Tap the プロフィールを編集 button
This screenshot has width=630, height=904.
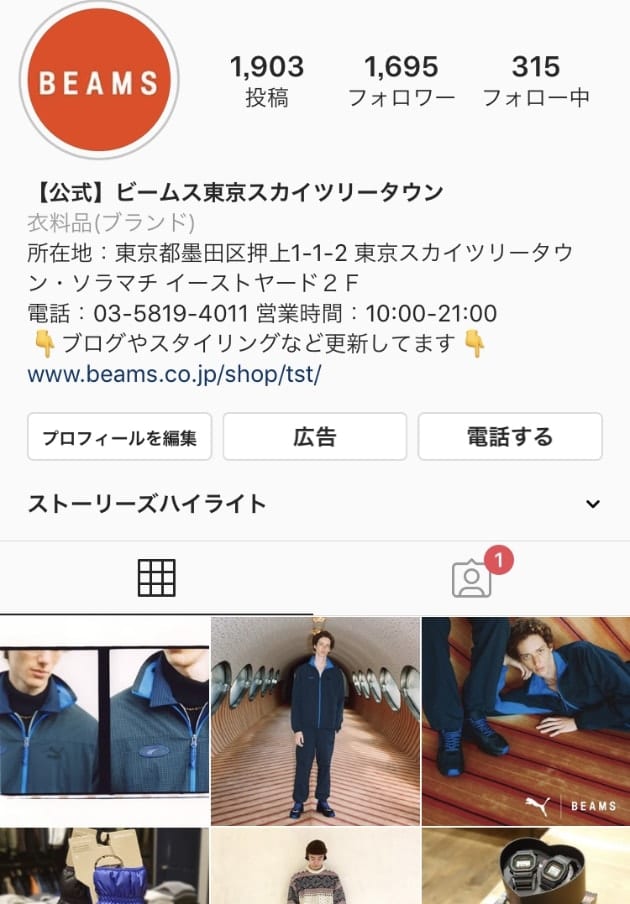(119, 437)
